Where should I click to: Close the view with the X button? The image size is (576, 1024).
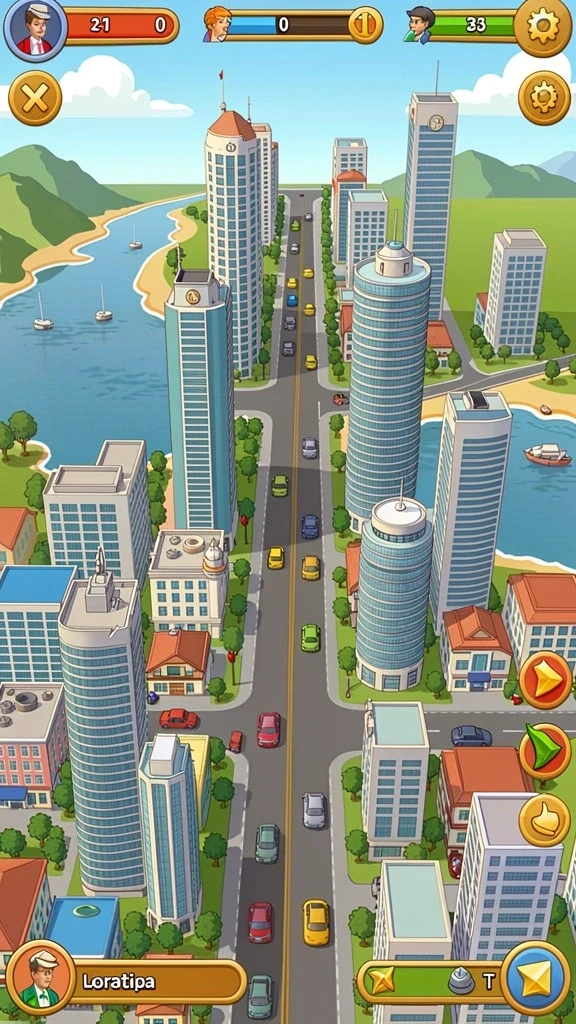pos(35,98)
